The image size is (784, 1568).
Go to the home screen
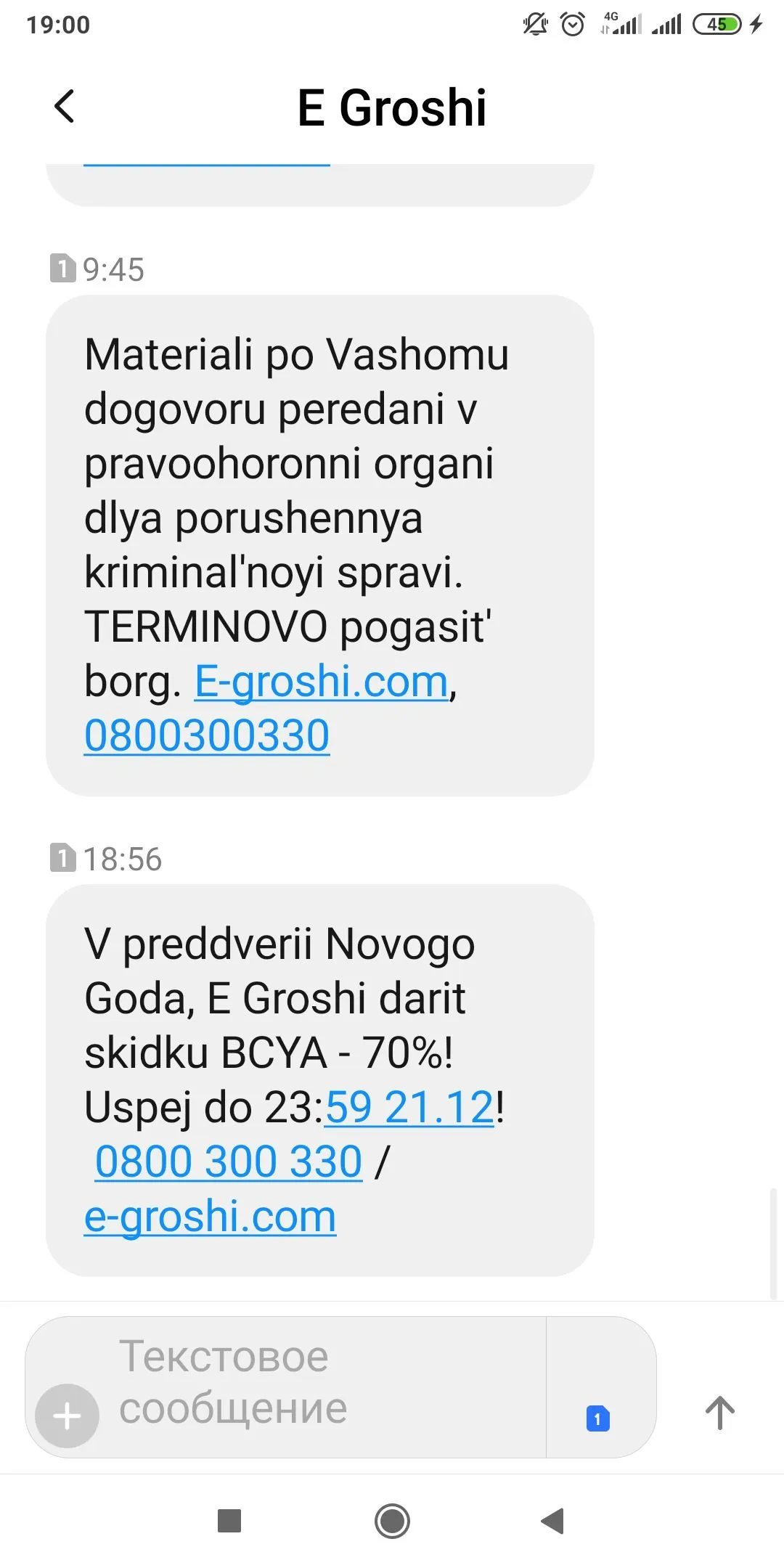pyautogui.click(x=392, y=1521)
